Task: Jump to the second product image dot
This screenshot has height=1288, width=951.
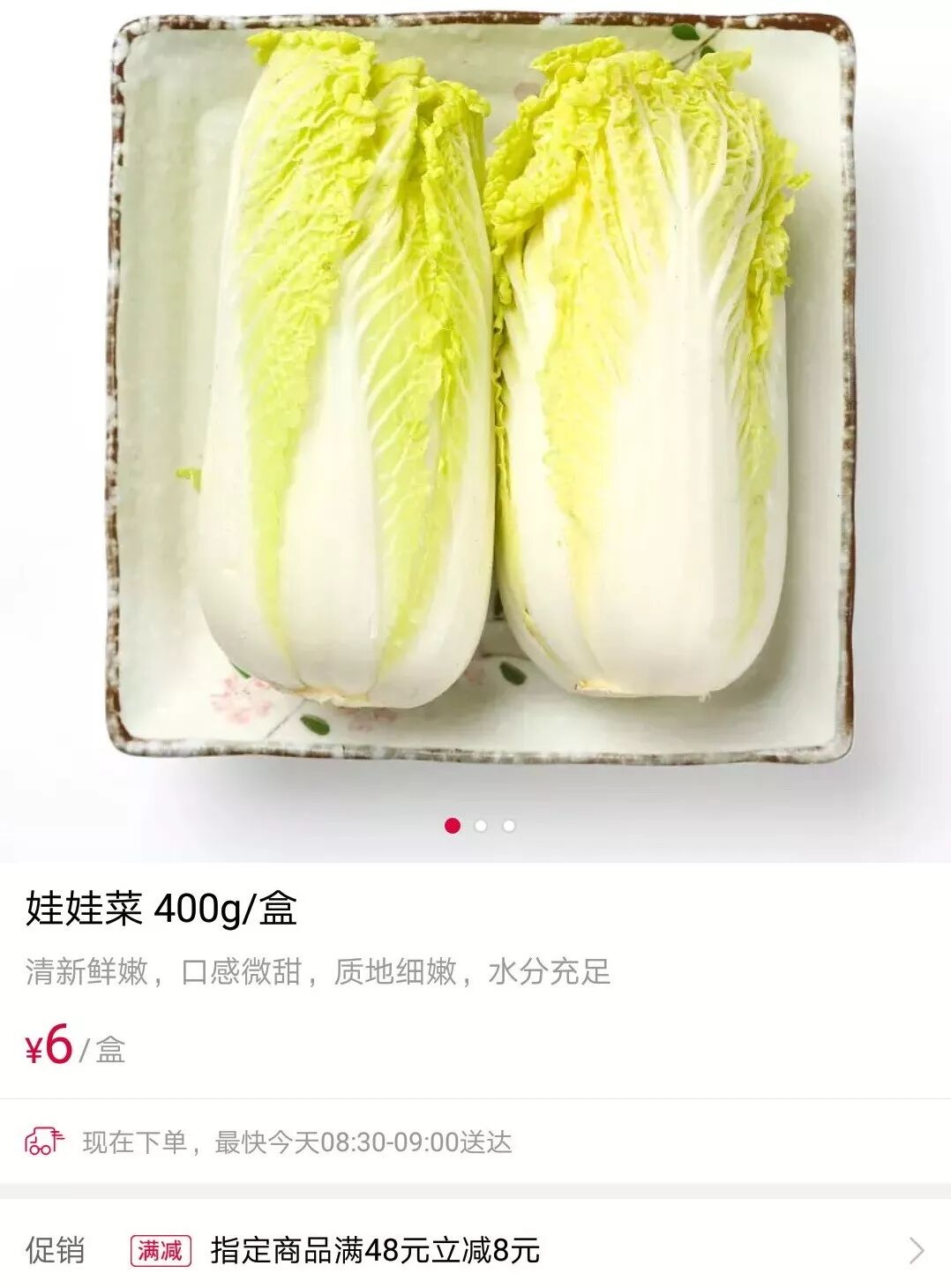Action: pos(481,826)
